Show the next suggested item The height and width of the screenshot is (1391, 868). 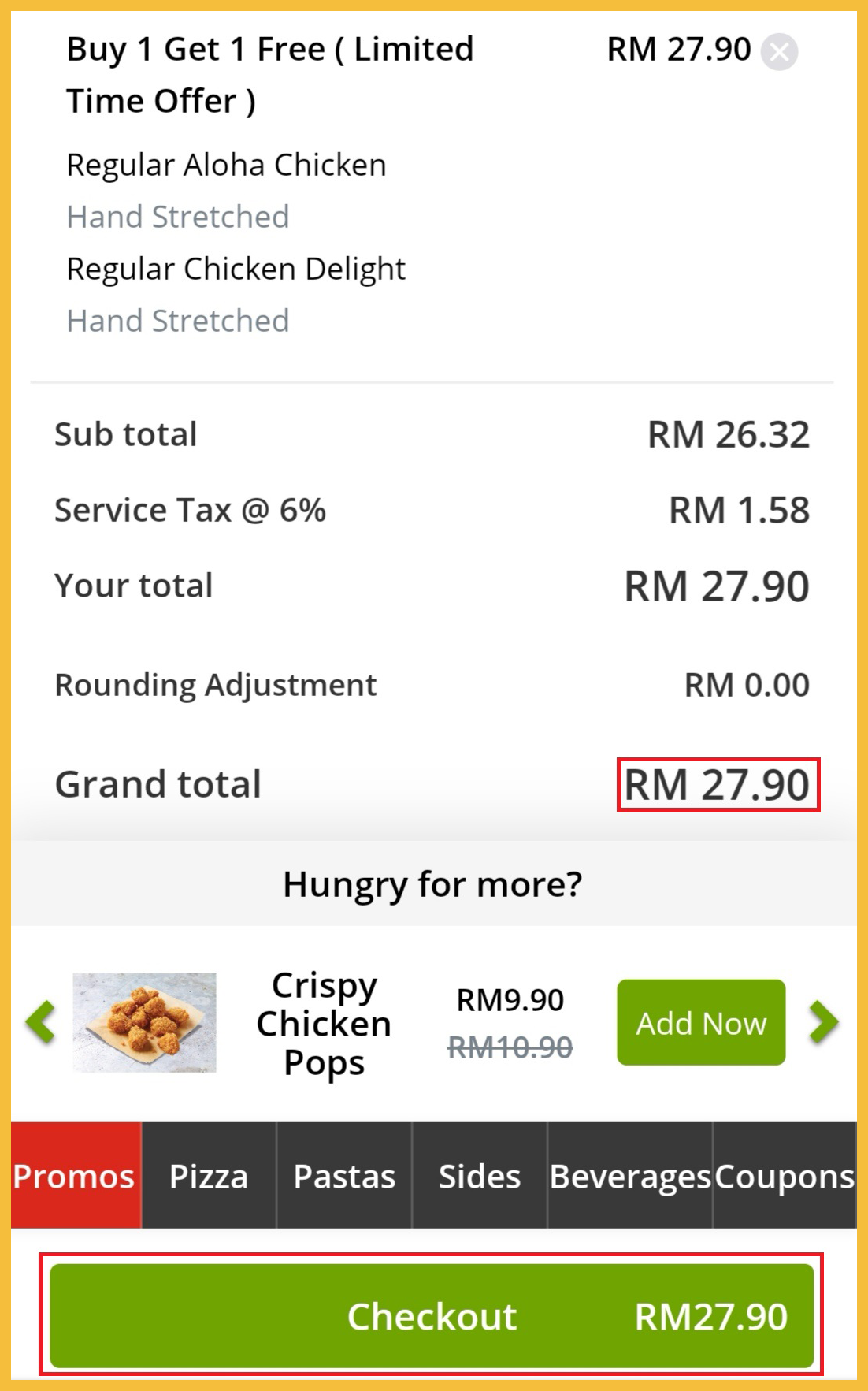[x=823, y=1022]
